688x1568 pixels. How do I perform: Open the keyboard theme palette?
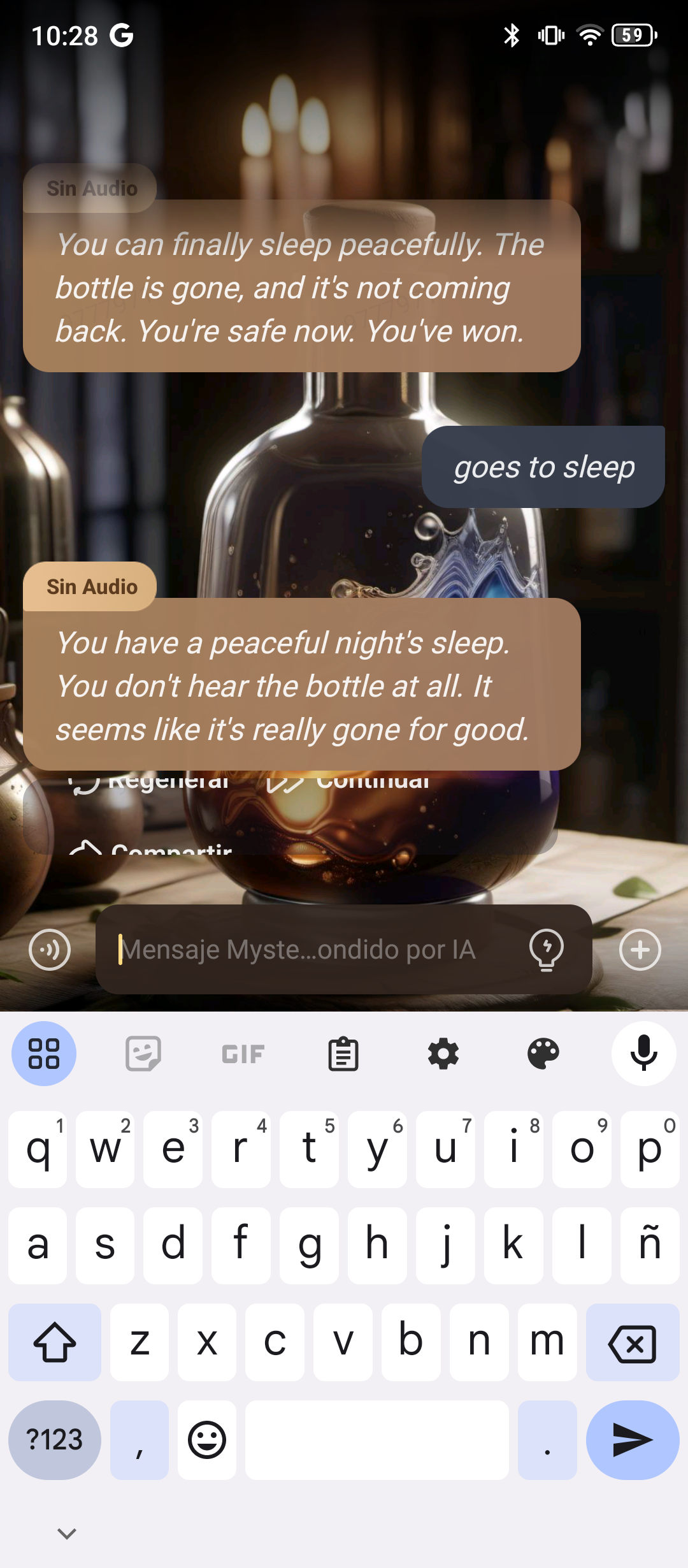[x=543, y=1054]
